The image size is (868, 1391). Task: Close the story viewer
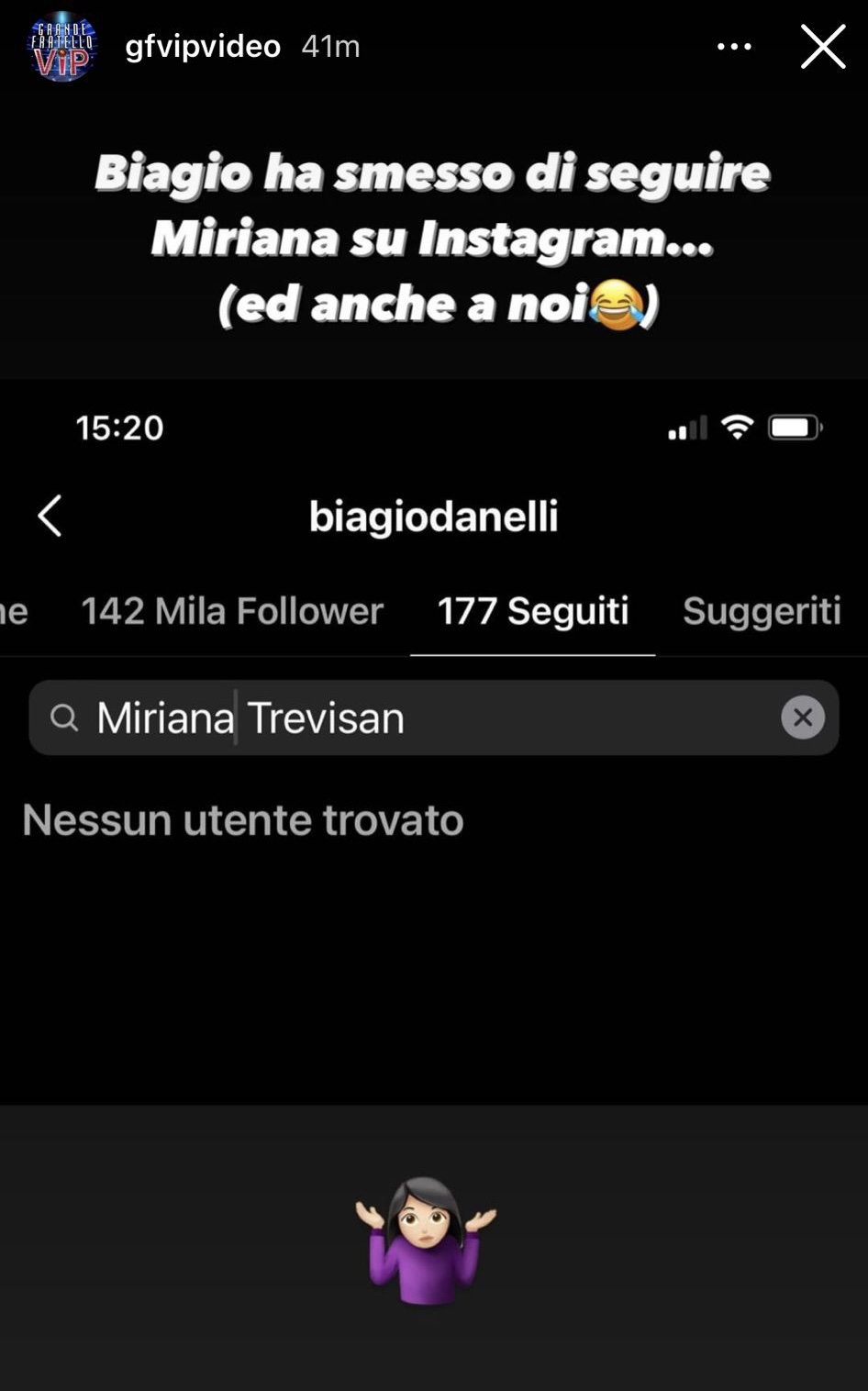pos(822,47)
